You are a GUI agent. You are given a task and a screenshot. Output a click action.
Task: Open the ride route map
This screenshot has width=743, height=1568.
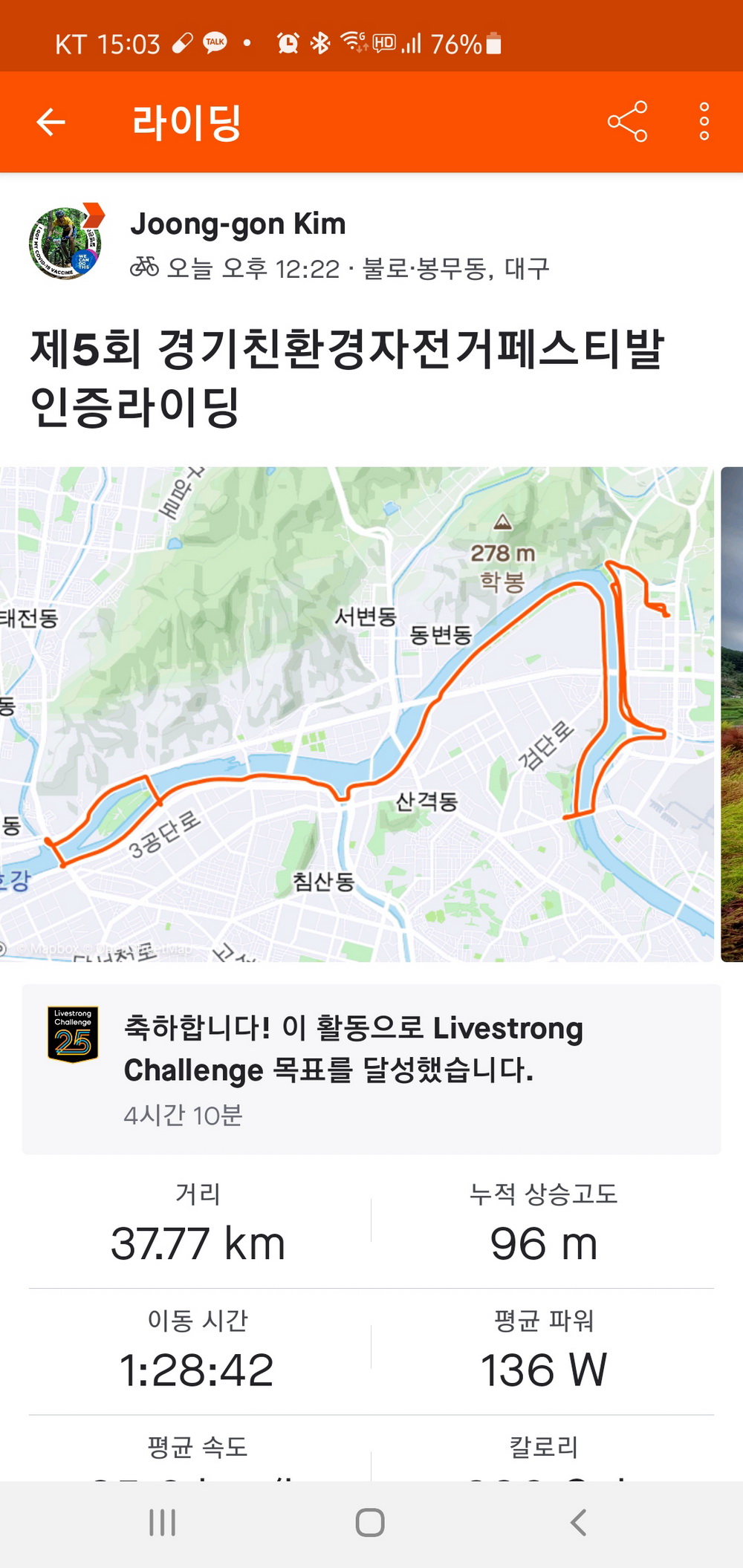tap(357, 713)
